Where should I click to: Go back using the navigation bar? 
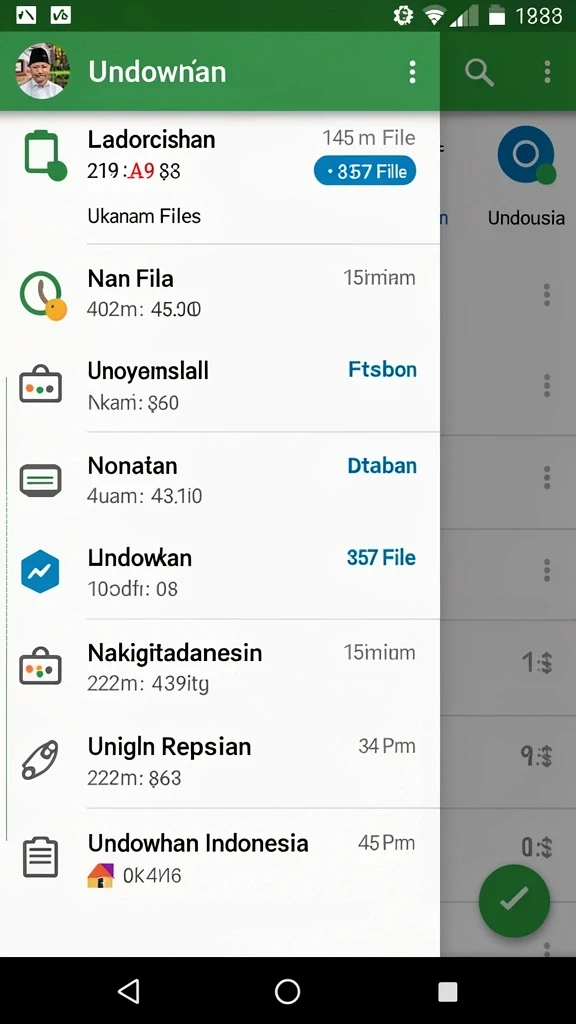coord(129,991)
